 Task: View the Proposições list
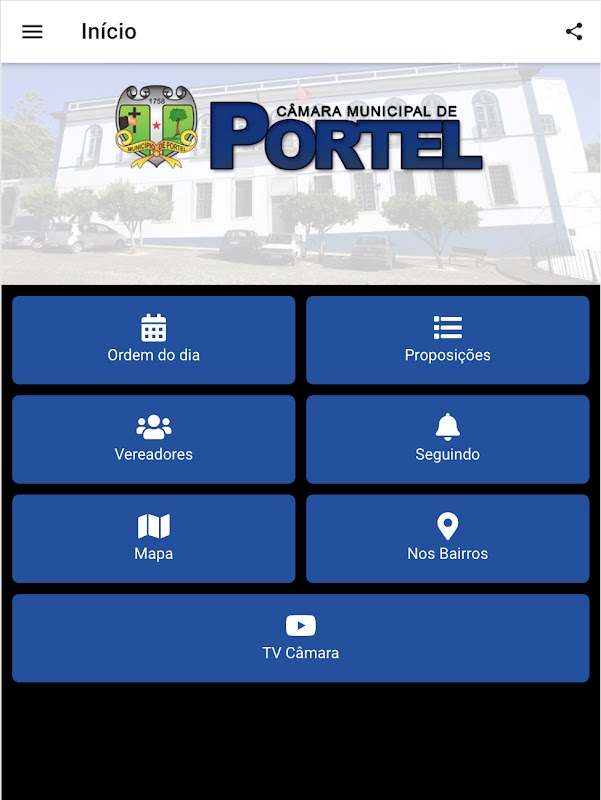pyautogui.click(x=447, y=340)
